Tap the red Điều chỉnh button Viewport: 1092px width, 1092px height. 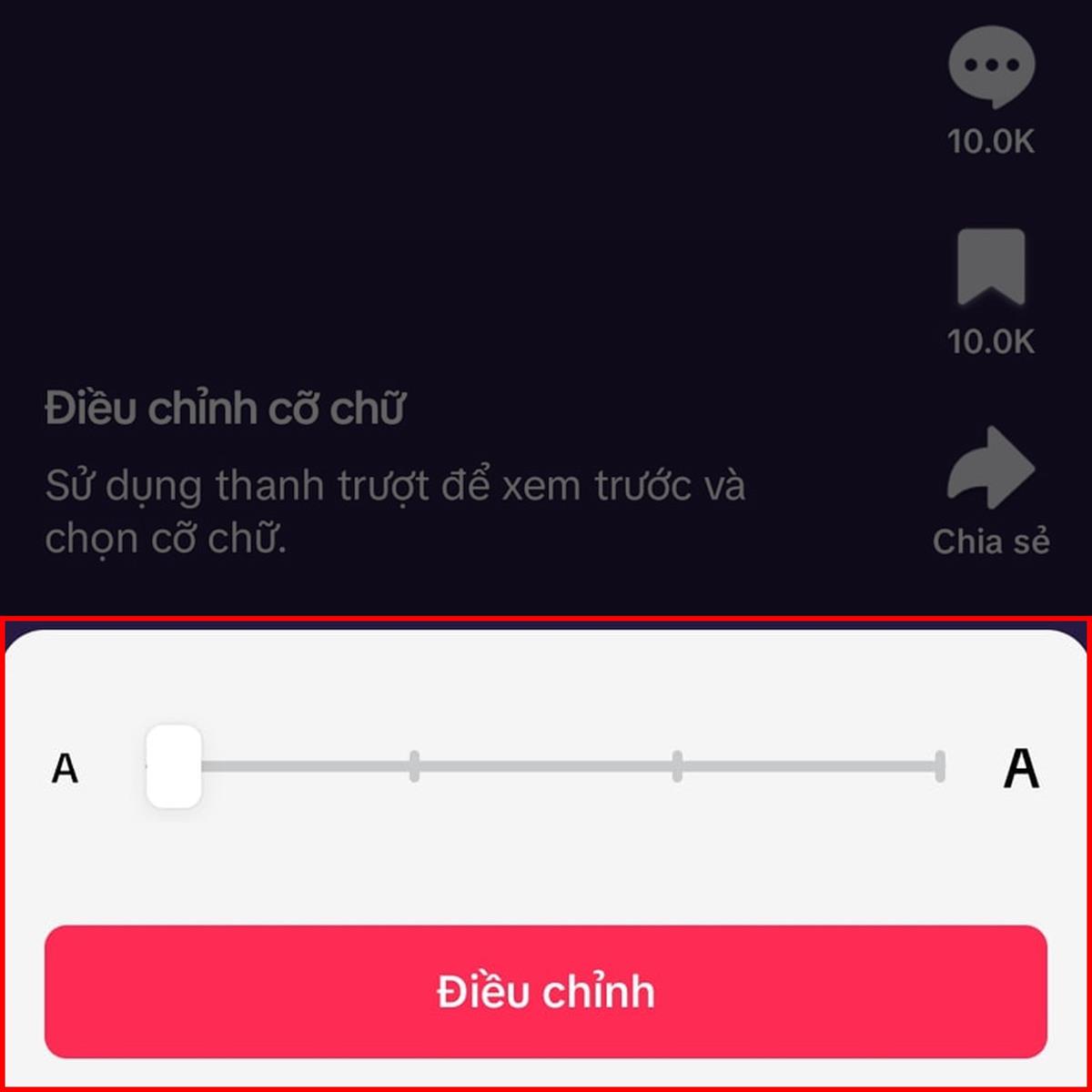pos(546,991)
